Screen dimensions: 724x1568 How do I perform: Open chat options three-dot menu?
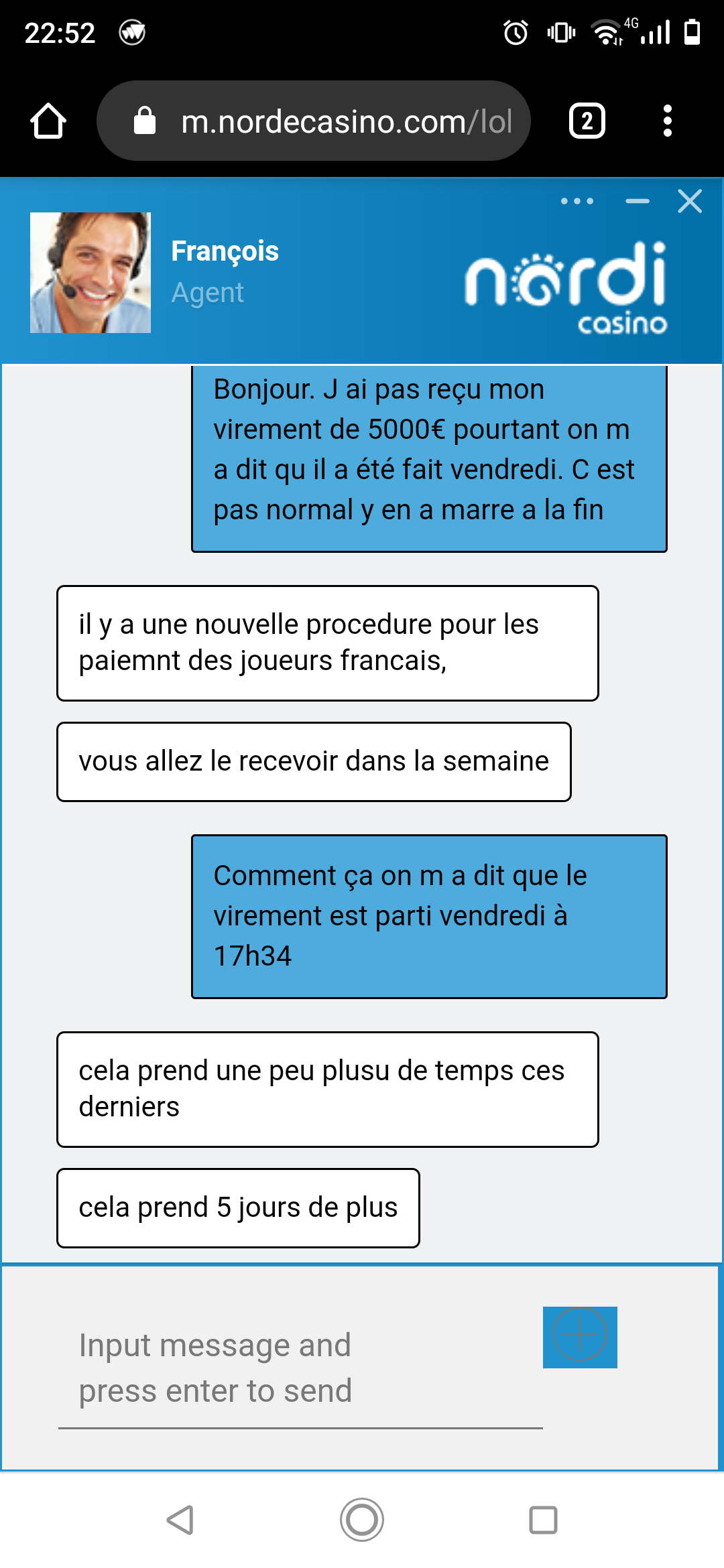click(x=577, y=201)
